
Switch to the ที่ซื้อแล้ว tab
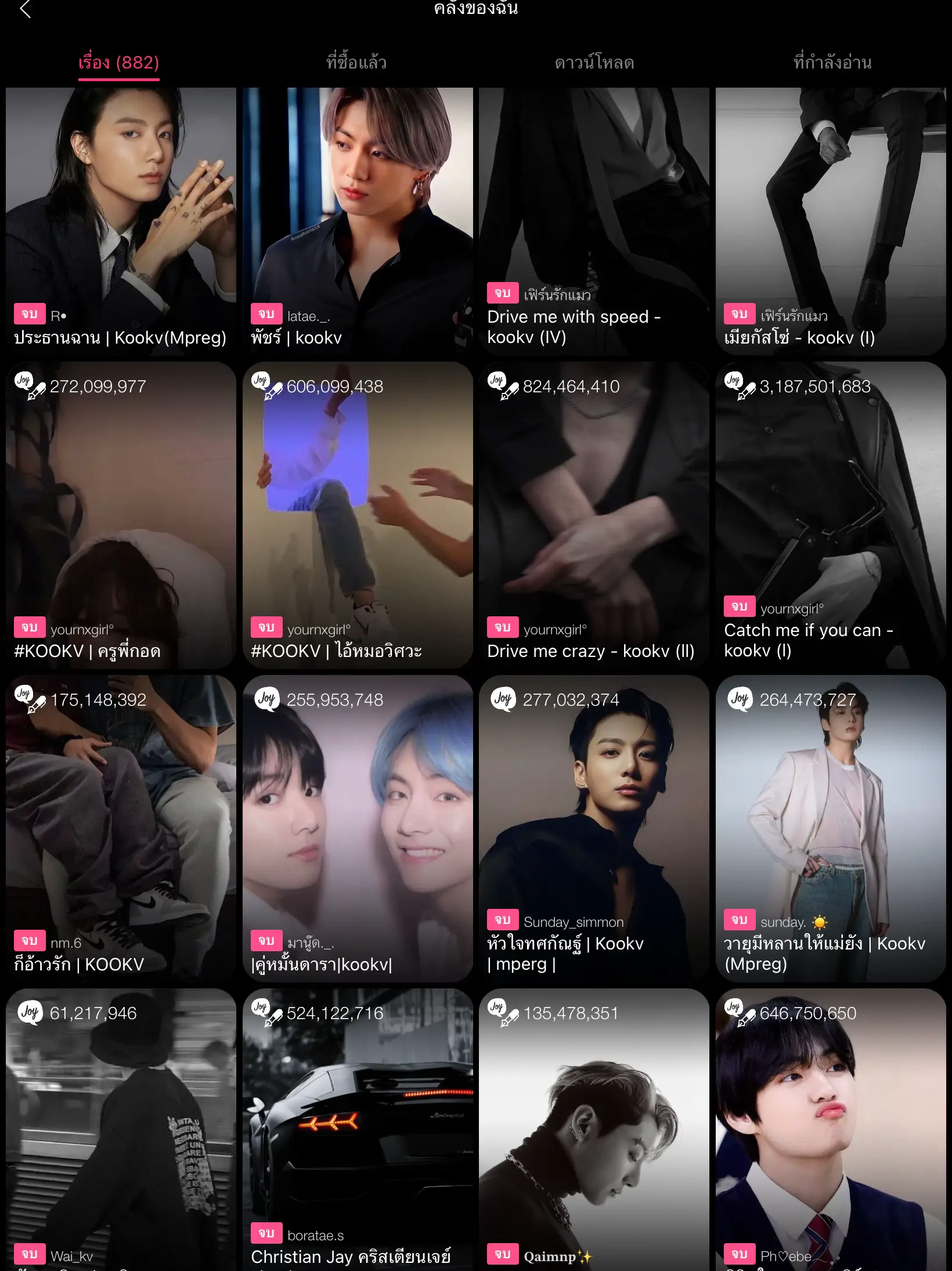[x=356, y=62]
